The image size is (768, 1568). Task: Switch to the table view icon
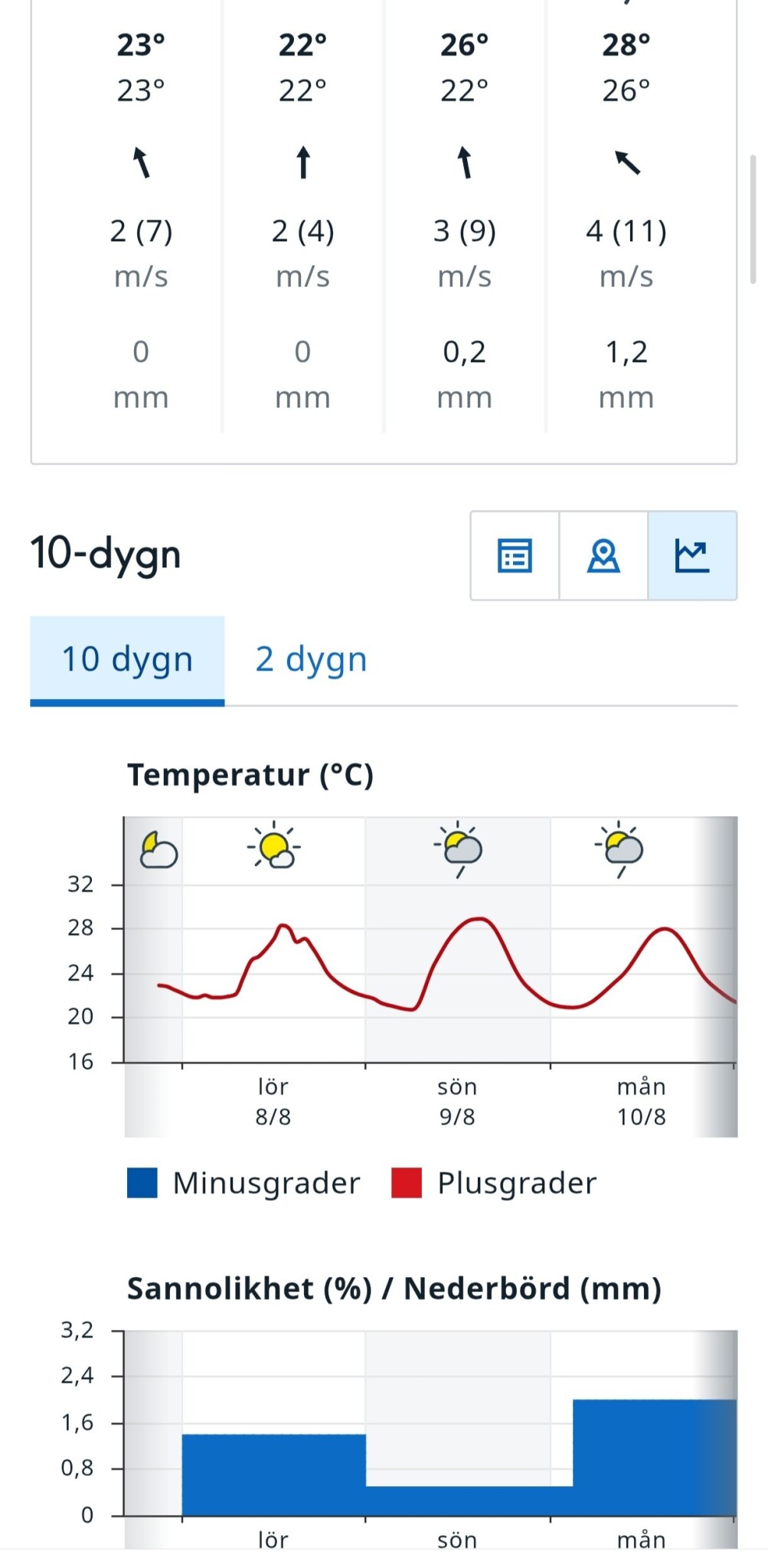pos(515,556)
